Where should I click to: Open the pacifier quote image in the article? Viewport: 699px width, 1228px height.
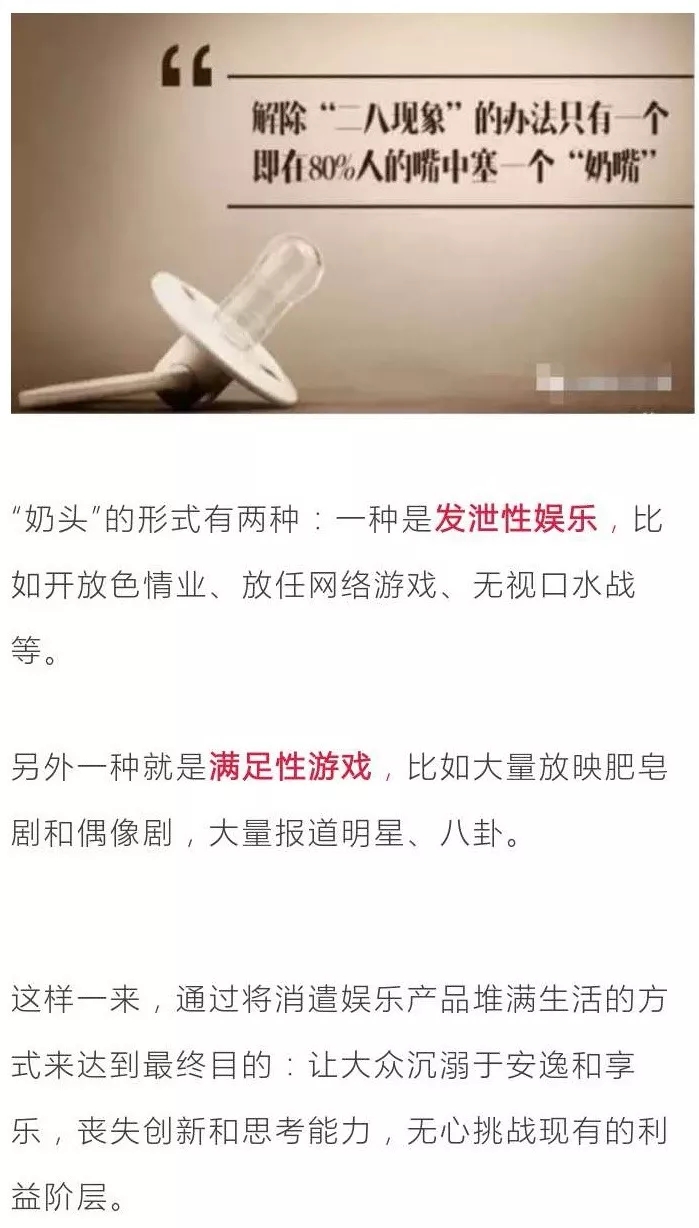352,213
